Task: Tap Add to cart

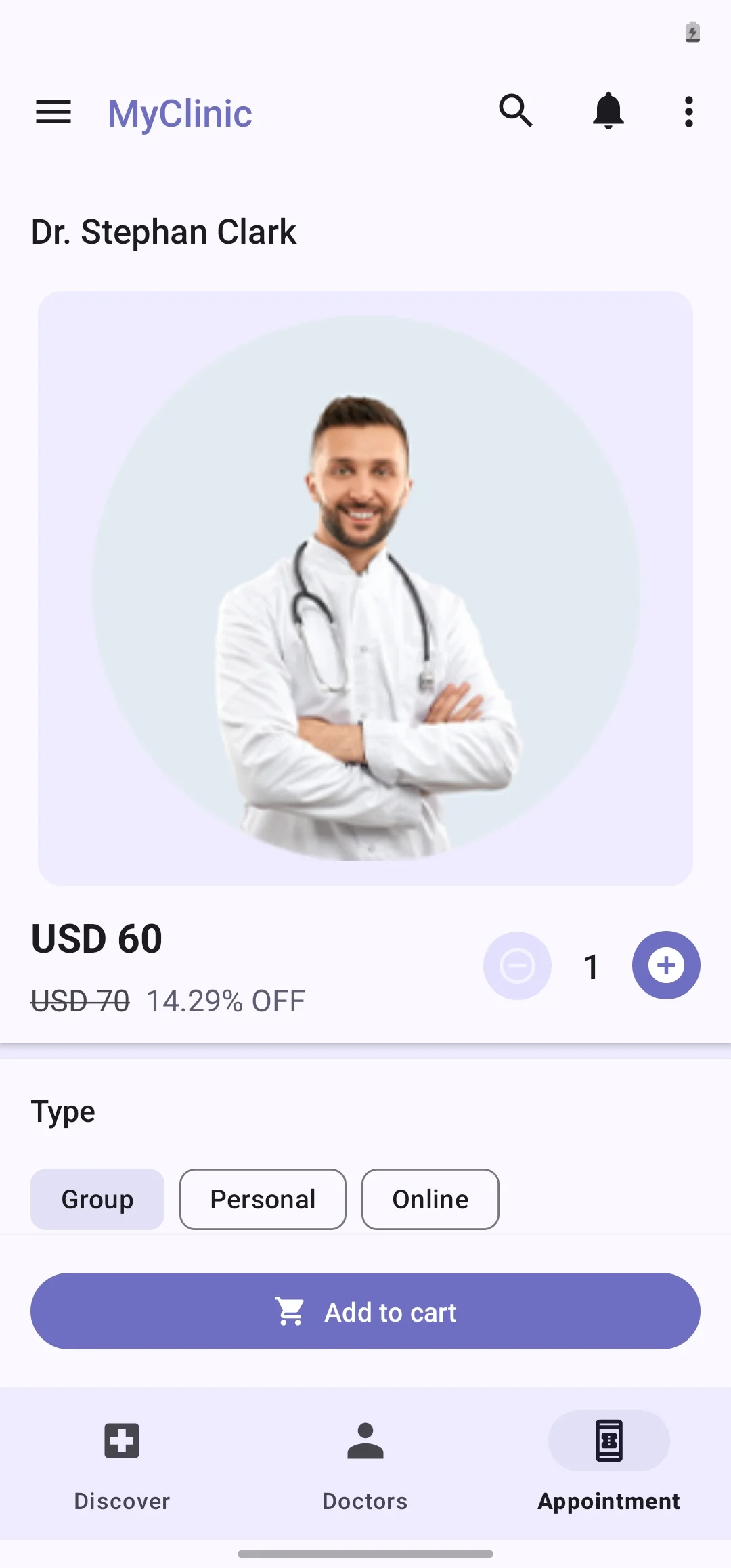Action: pyautogui.click(x=365, y=1311)
